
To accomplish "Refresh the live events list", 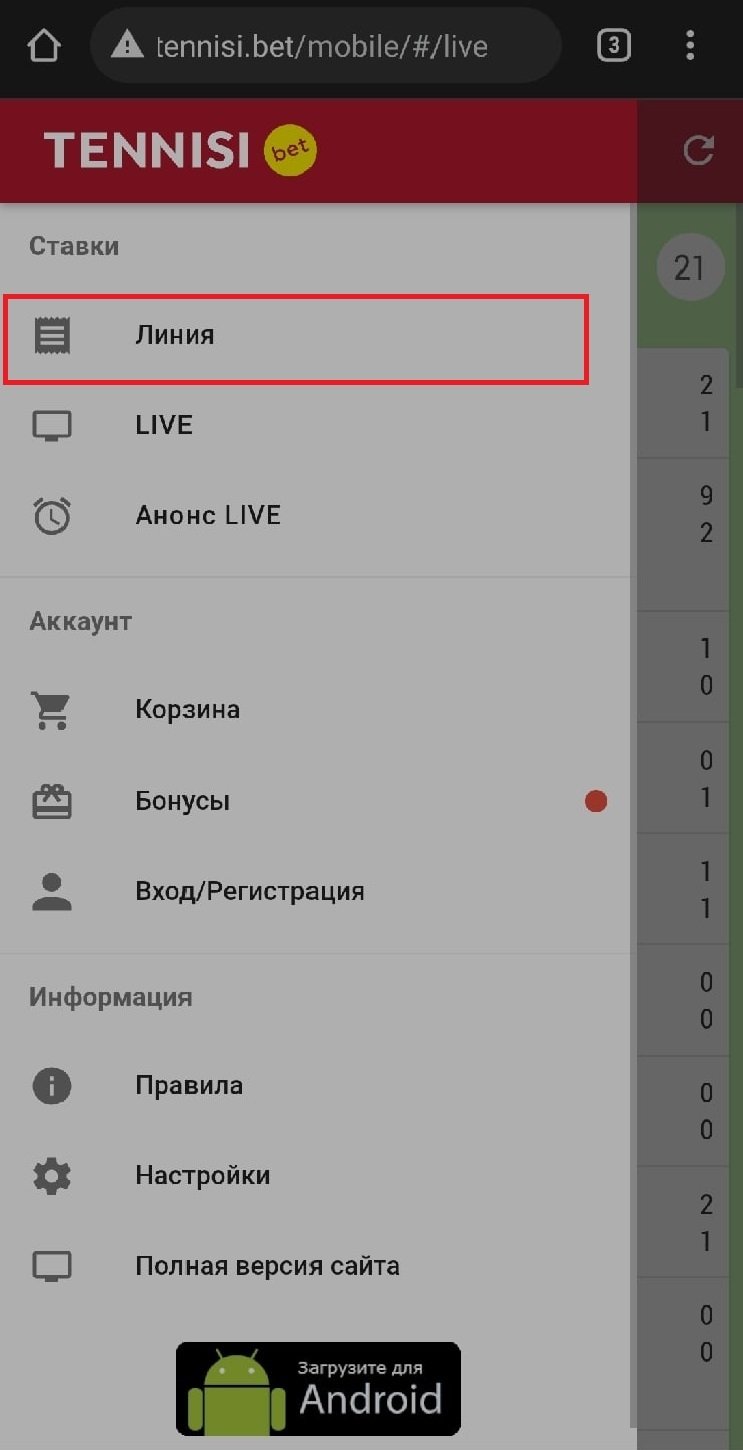I will pos(698,150).
